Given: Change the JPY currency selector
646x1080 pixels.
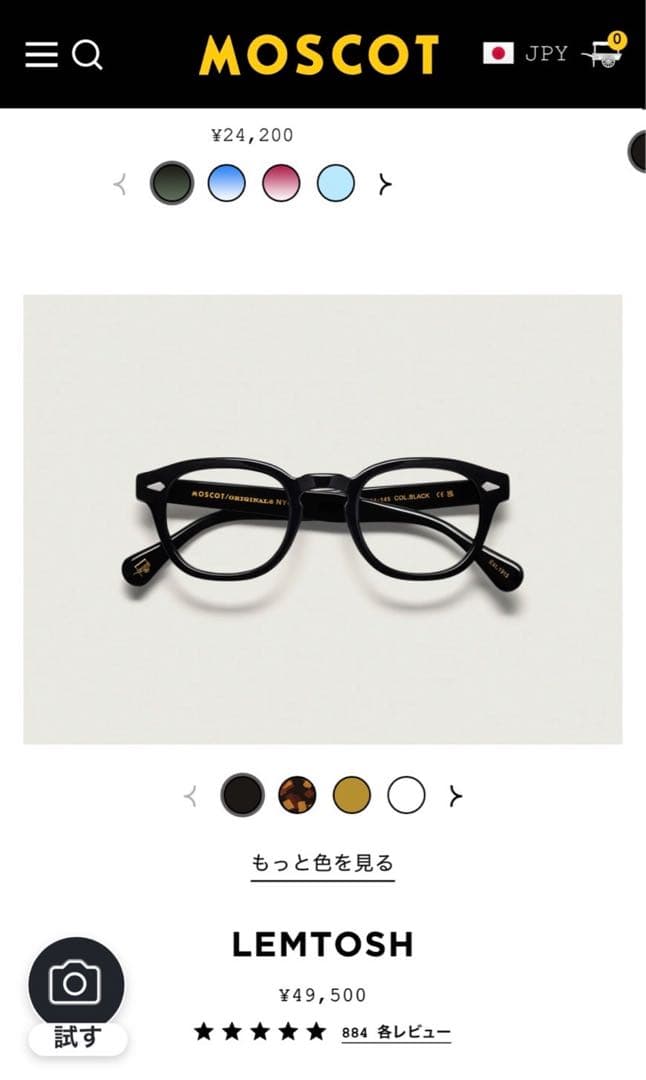Looking at the screenshot, I should [526, 54].
